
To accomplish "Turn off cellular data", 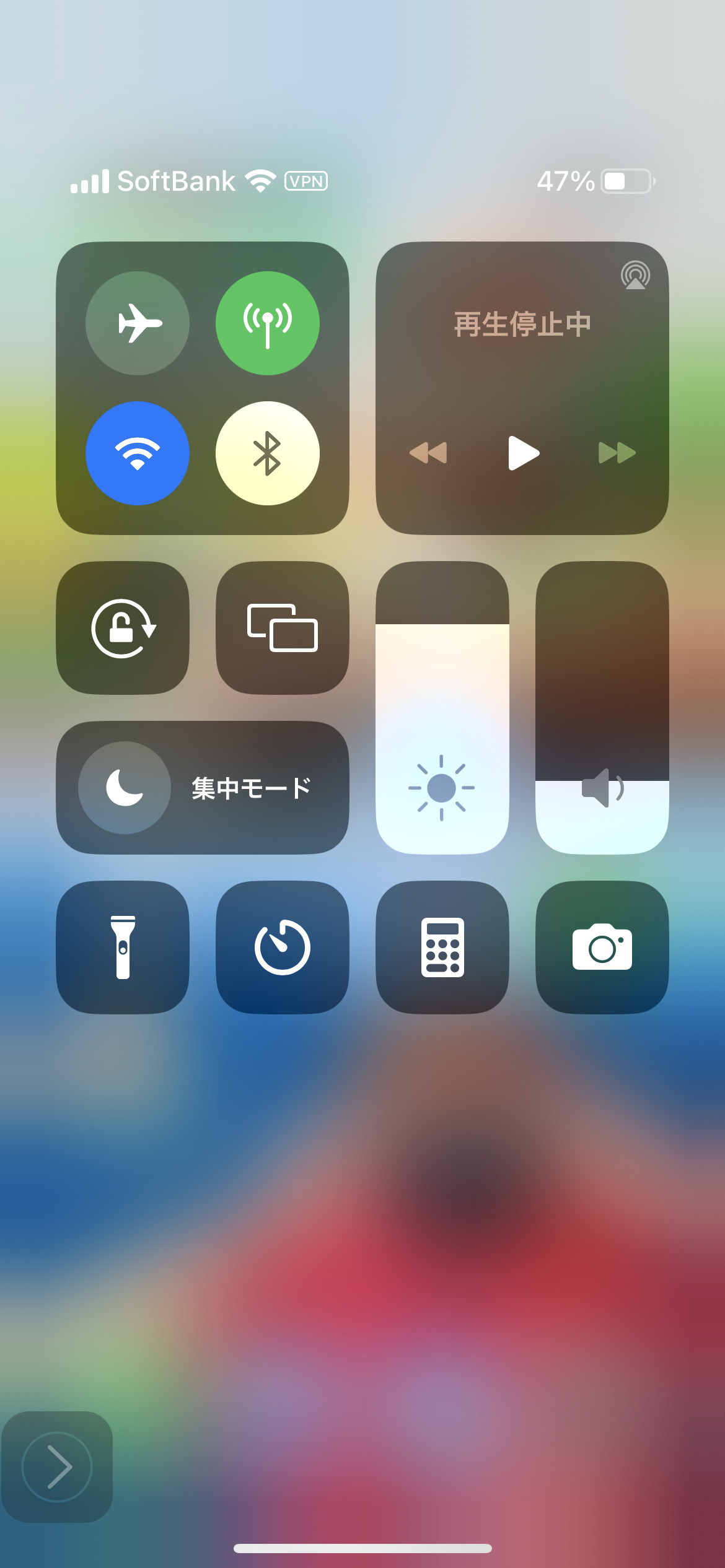I will pos(268,323).
